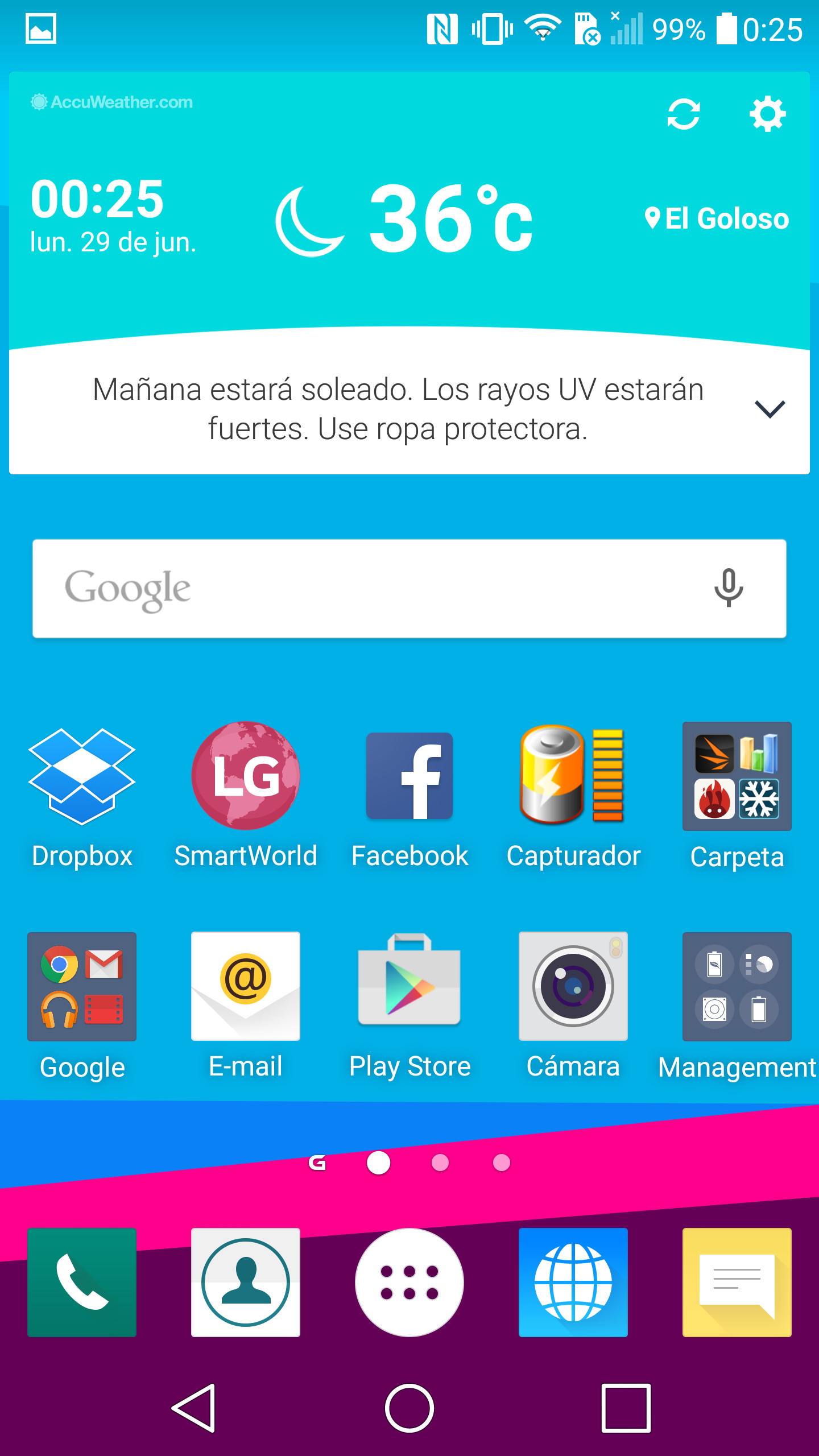Open the contacts app
819x1456 pixels.
point(246,1283)
